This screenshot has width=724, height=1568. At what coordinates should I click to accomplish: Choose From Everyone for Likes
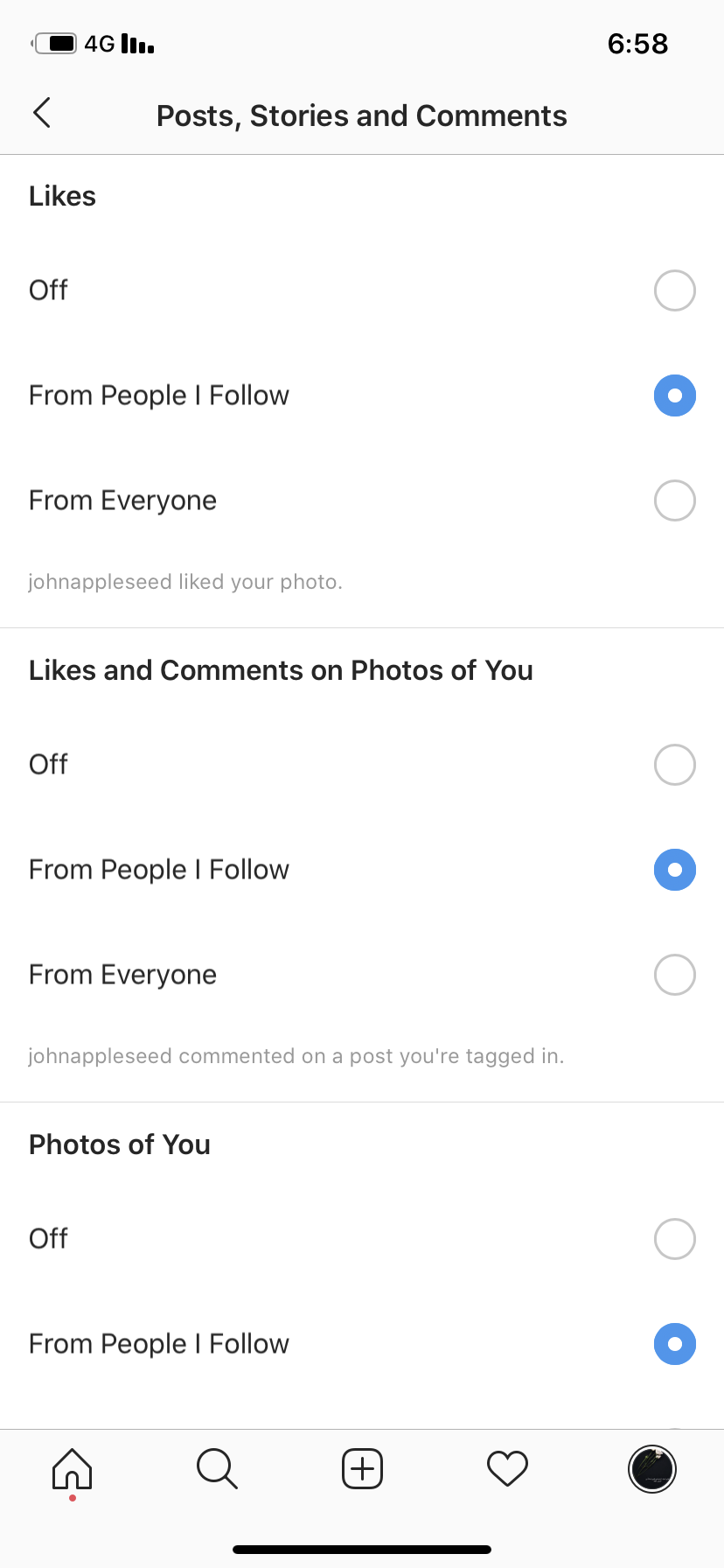pyautogui.click(x=674, y=500)
